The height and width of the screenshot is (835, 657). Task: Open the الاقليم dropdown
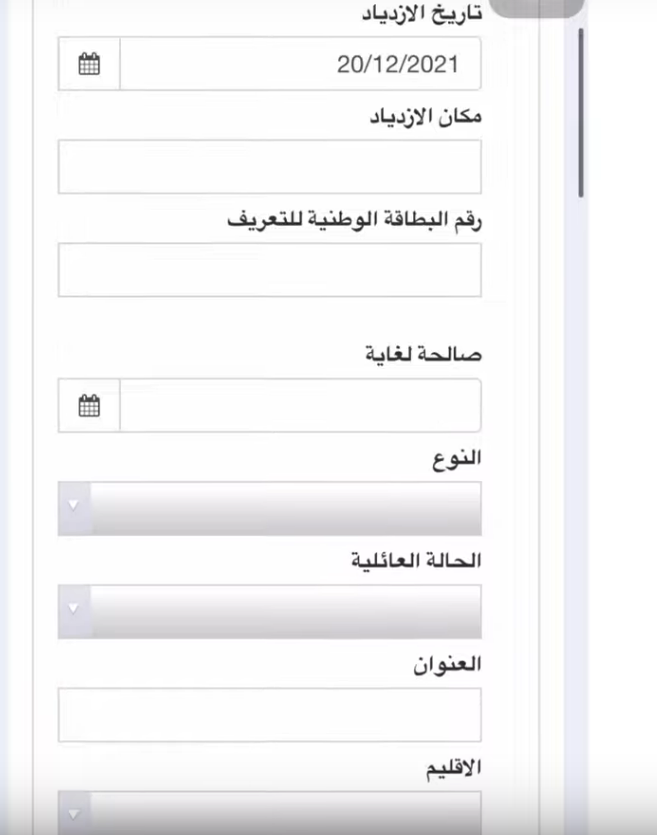(x=269, y=810)
